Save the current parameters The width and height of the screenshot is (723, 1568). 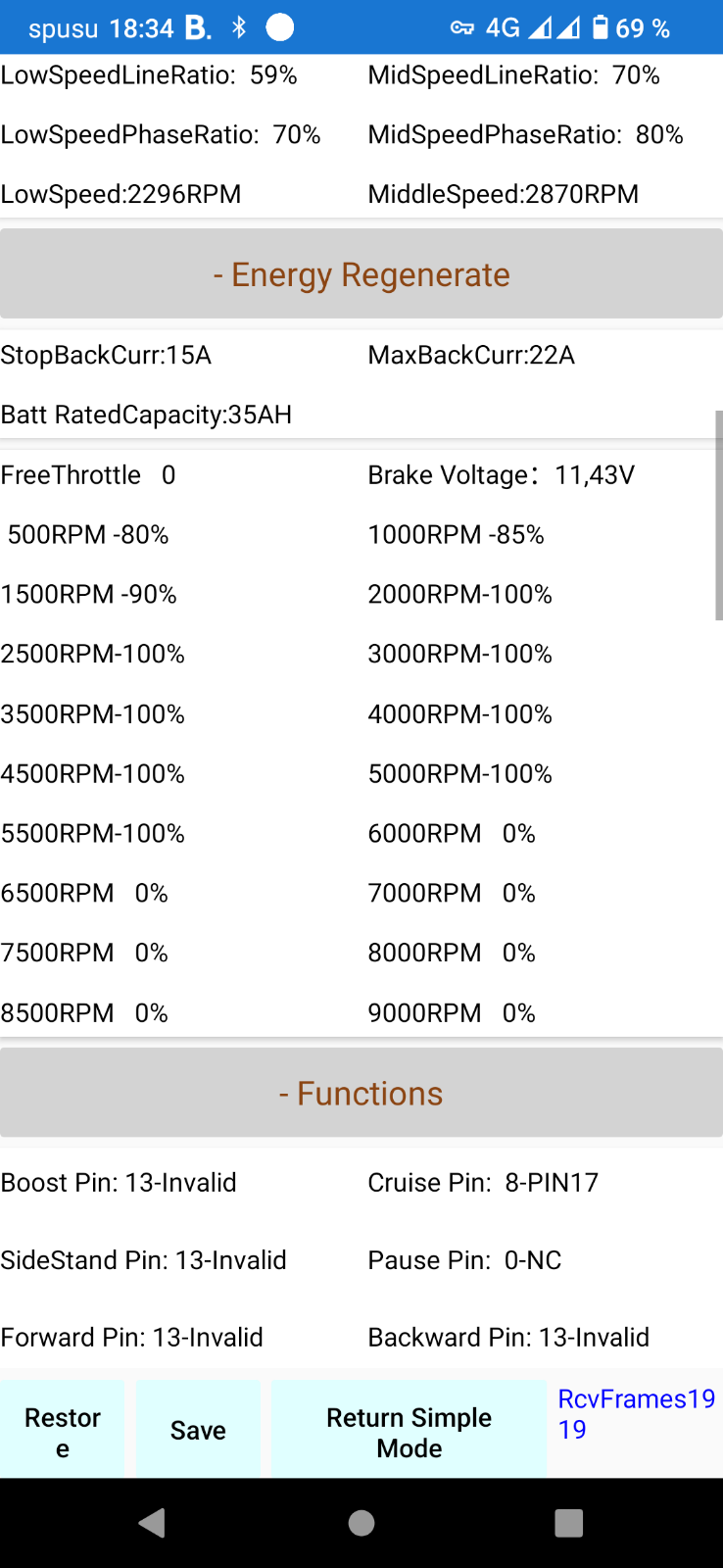198,1431
